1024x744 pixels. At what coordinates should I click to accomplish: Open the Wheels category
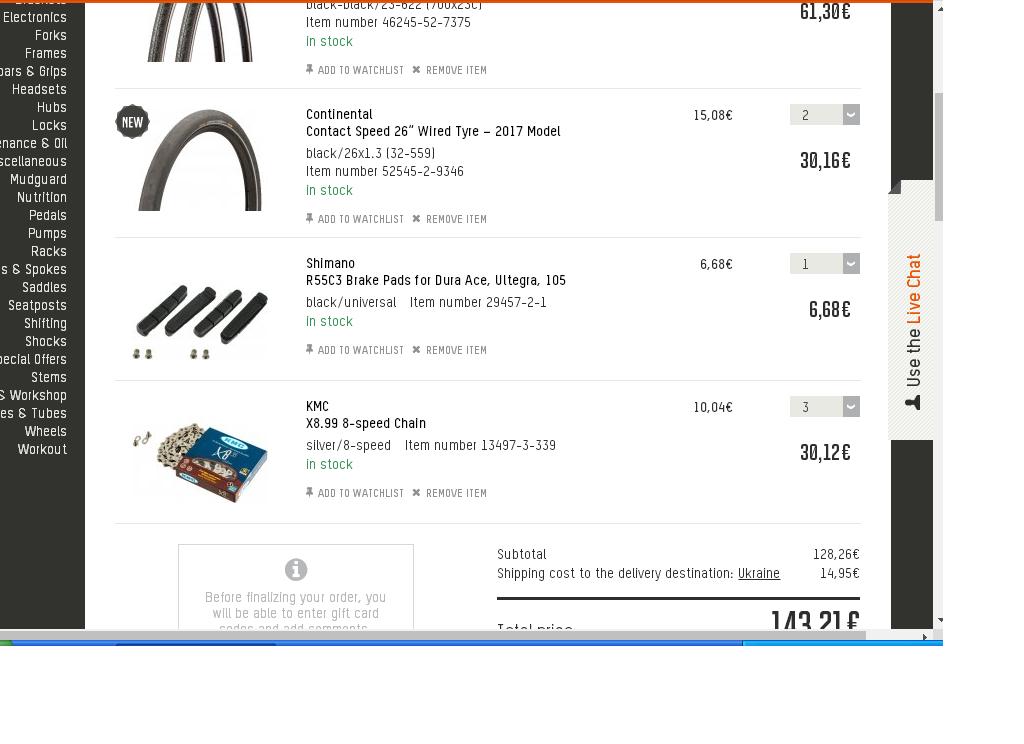point(46,431)
